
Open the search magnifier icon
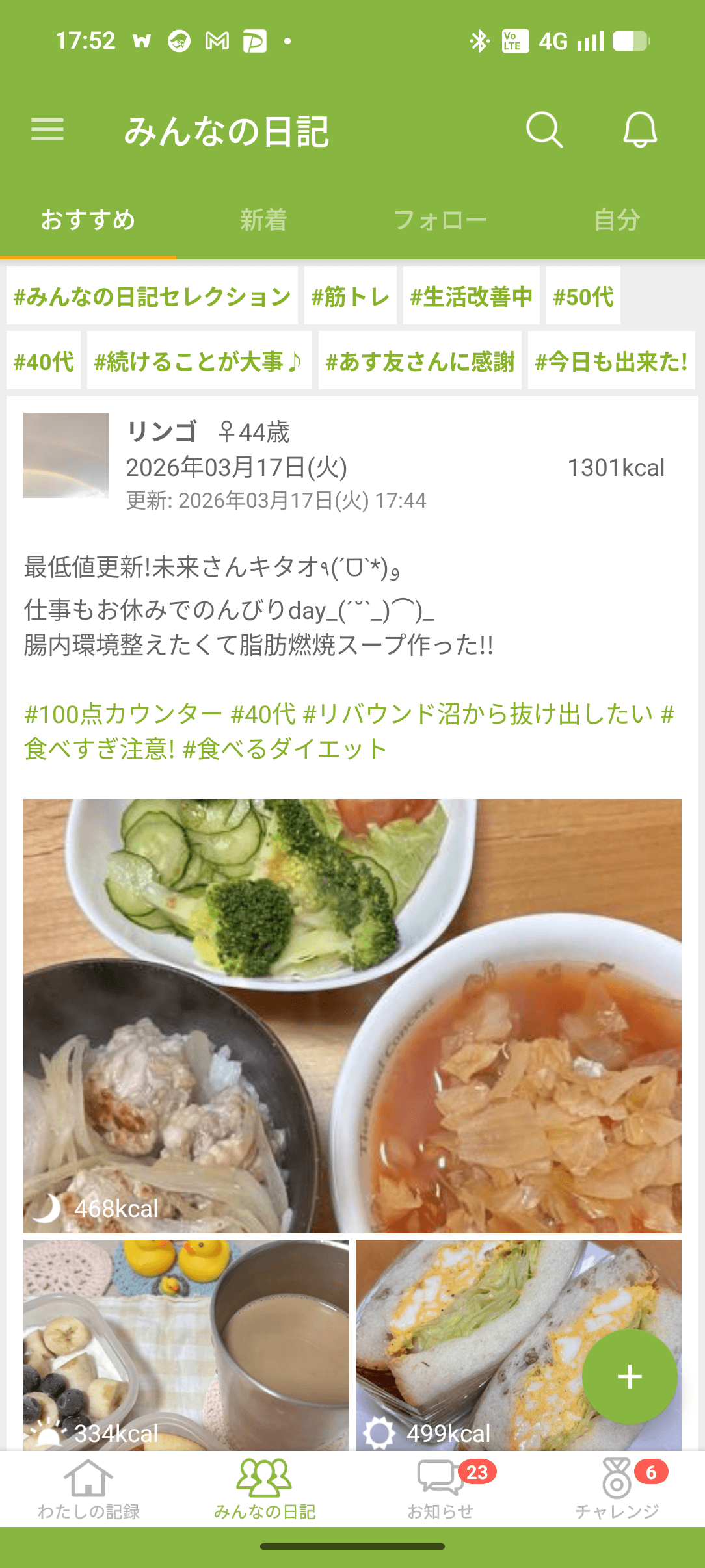click(x=544, y=130)
